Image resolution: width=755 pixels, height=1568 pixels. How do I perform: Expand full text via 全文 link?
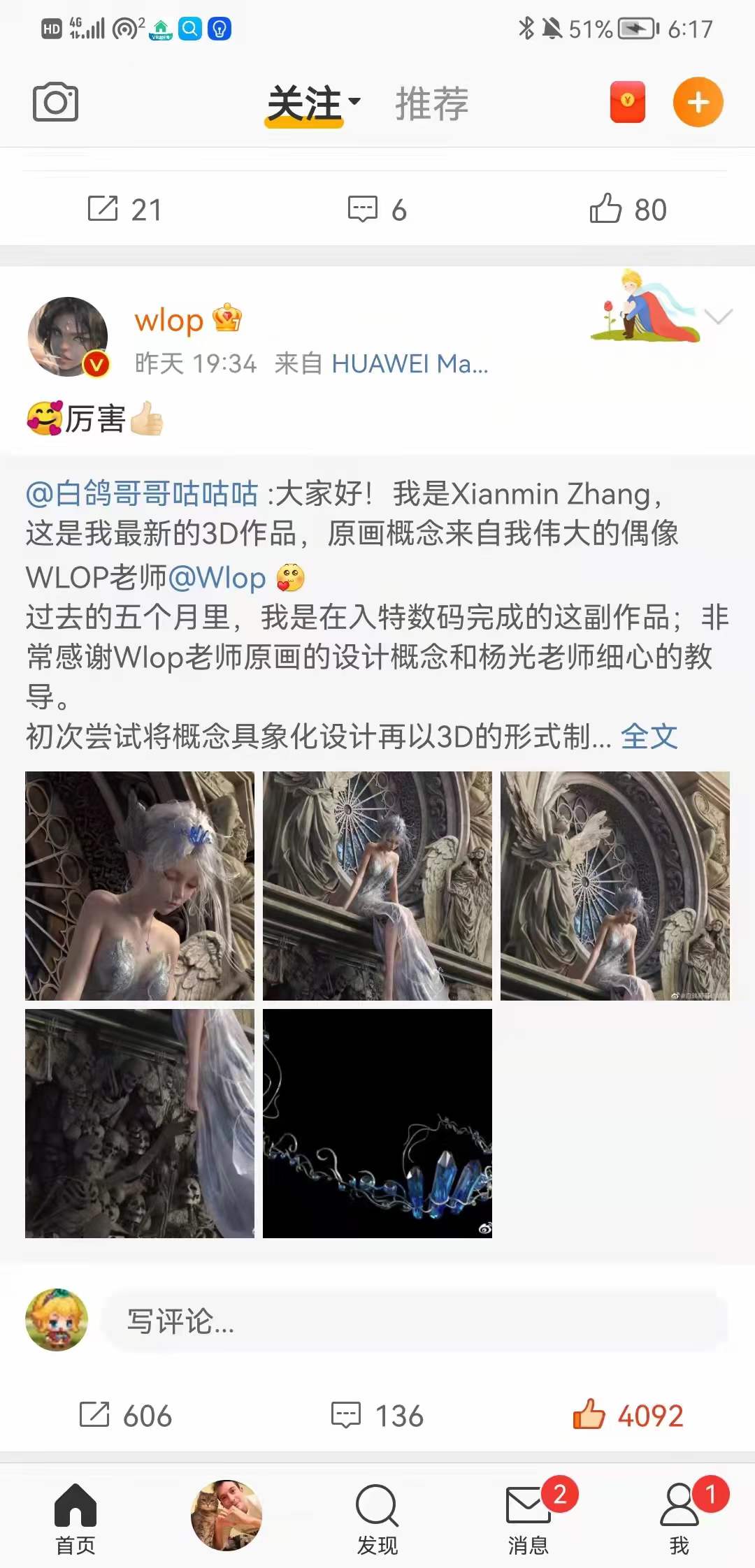[649, 736]
